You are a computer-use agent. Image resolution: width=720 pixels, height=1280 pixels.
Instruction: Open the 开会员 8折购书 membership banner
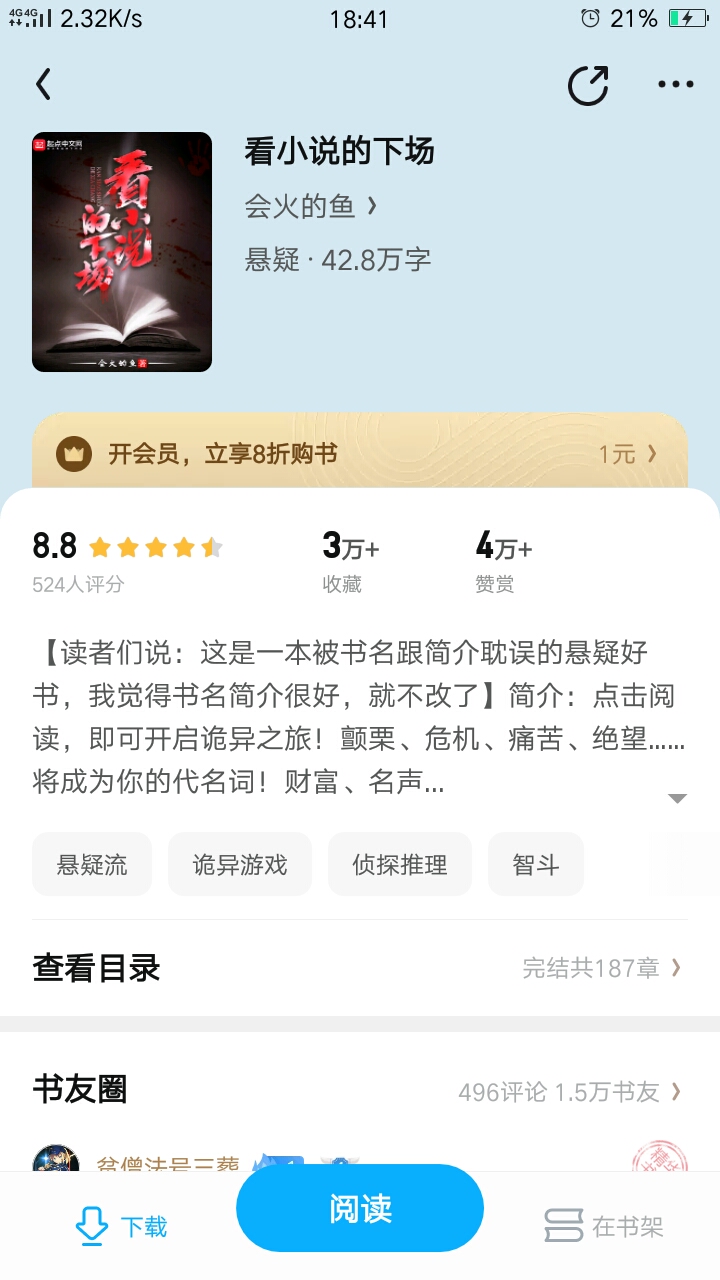pyautogui.click(x=360, y=454)
